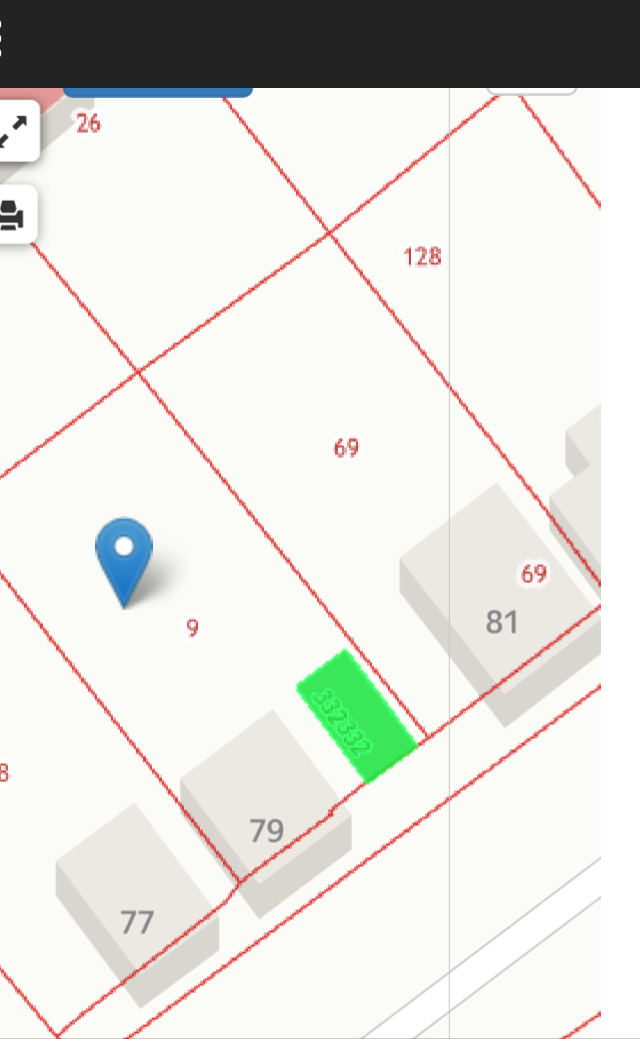This screenshot has height=1039, width=640.
Task: Print the cadastral map
Action: tap(12, 214)
